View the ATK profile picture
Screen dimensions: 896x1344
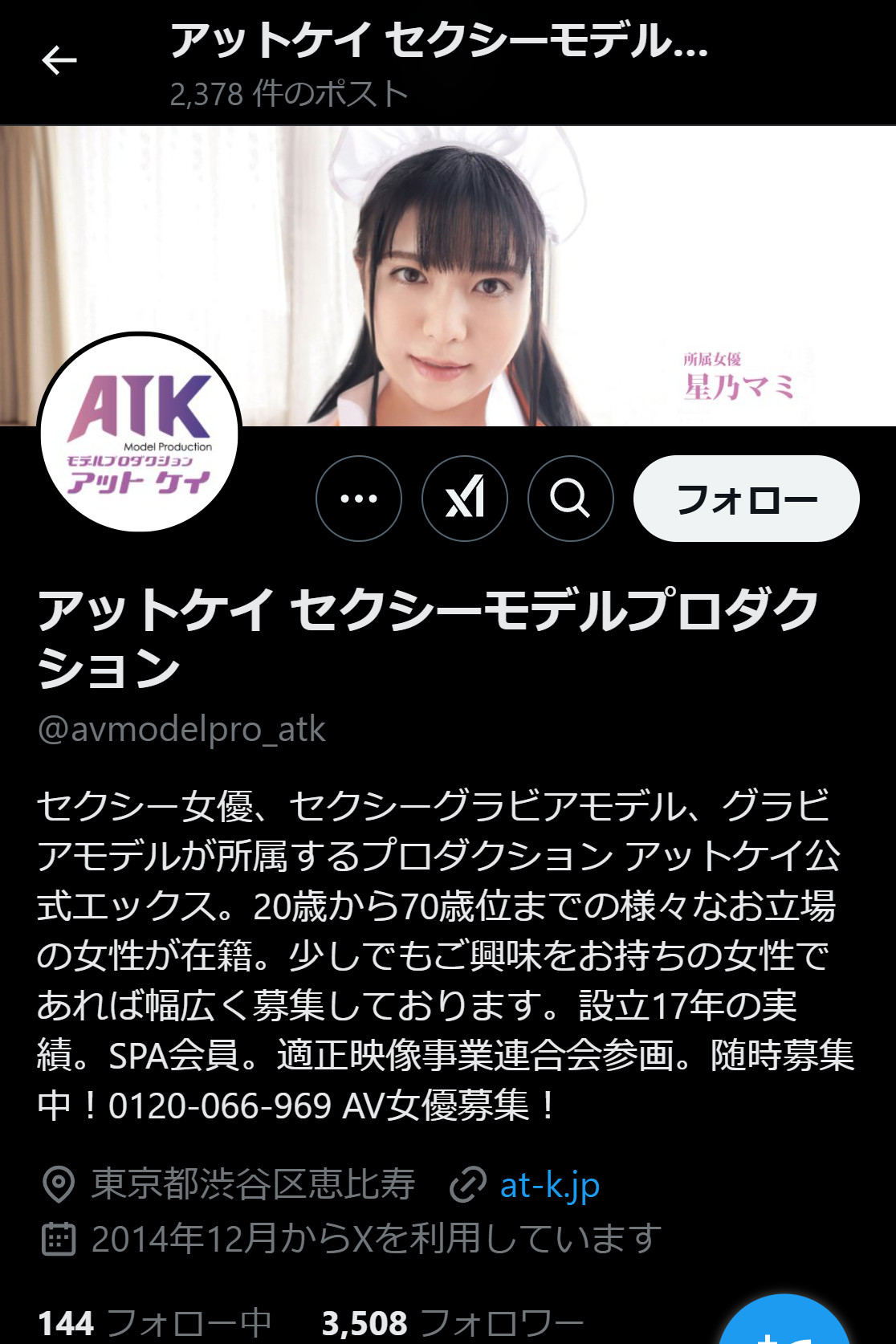(140, 434)
